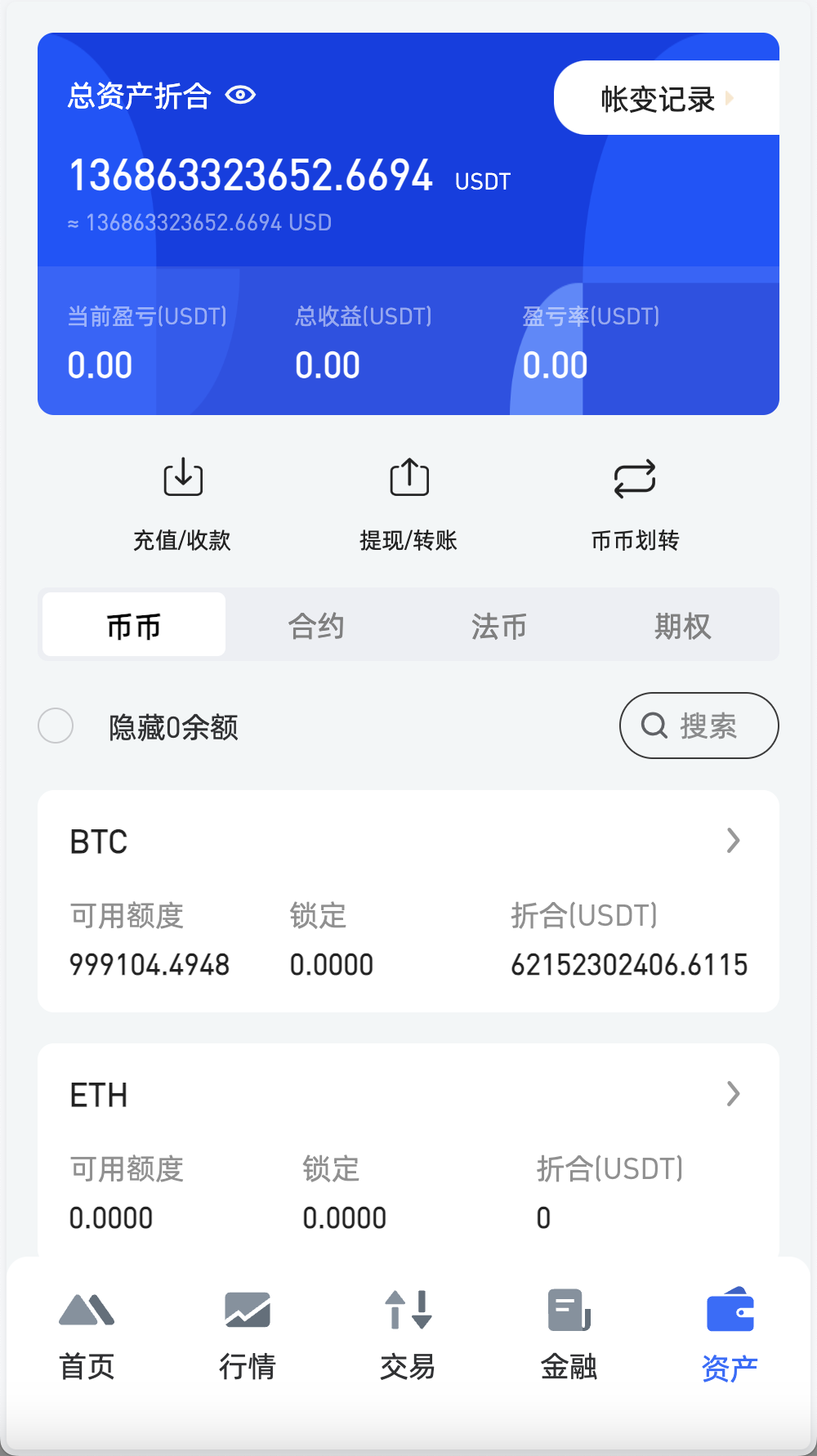This screenshot has height=1456, width=817.
Task: Click the 期权 options tab label
Action: pyautogui.click(x=683, y=625)
